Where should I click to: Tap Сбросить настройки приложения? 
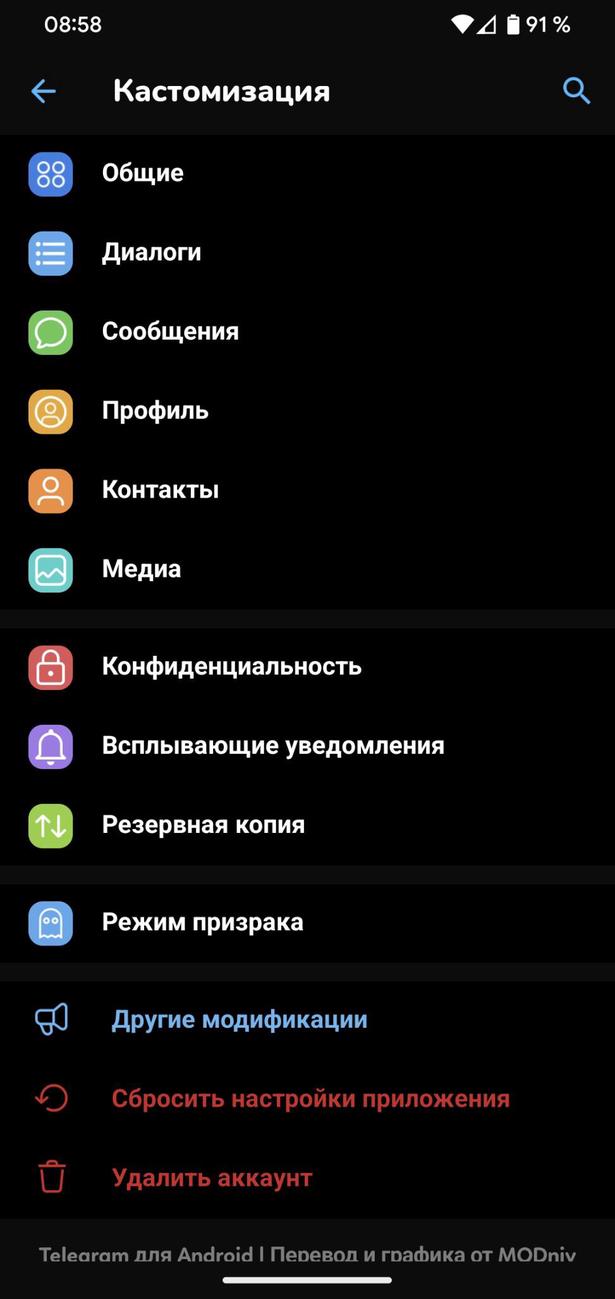tap(310, 1098)
